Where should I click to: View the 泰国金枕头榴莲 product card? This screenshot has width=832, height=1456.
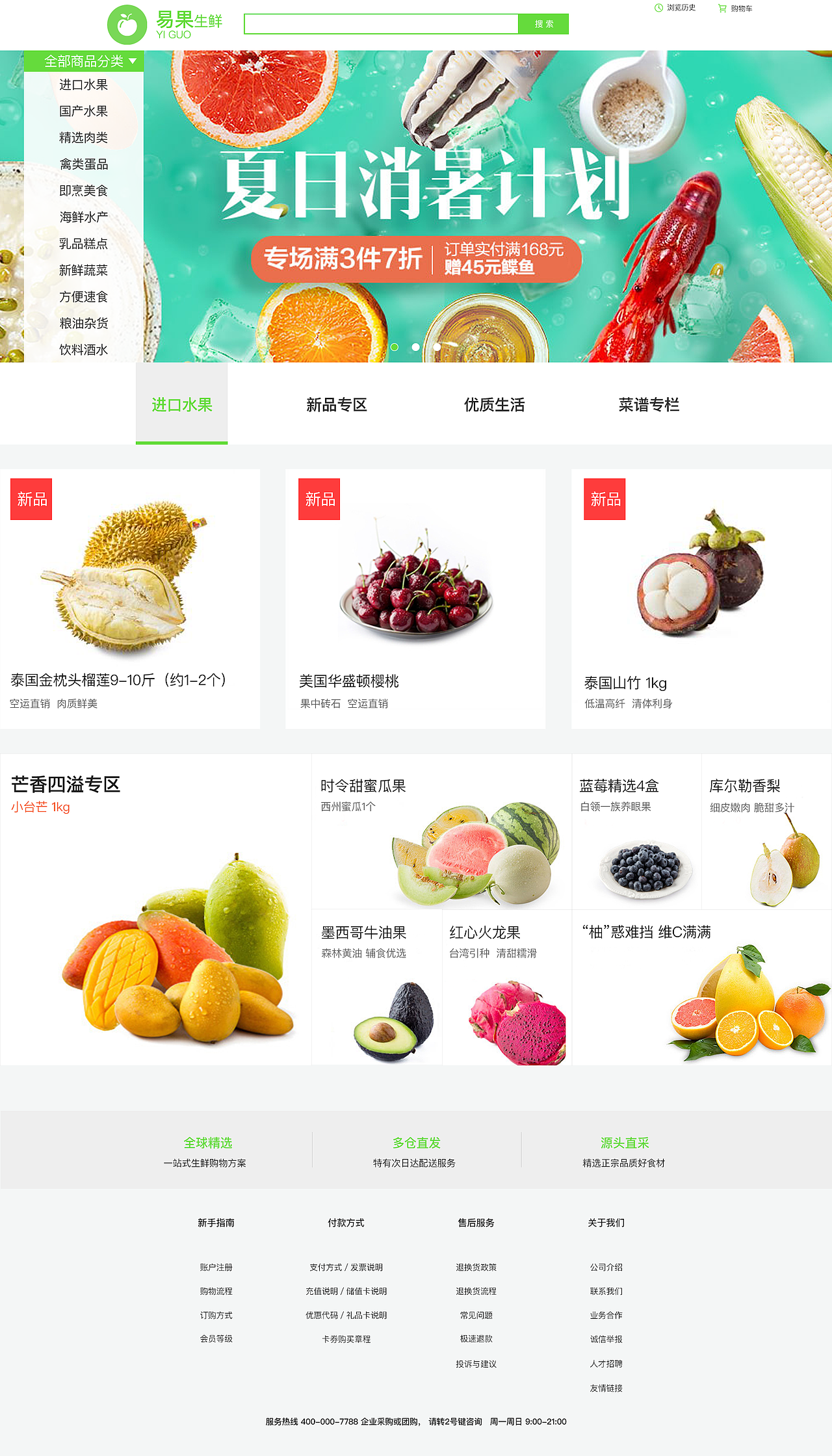point(130,599)
